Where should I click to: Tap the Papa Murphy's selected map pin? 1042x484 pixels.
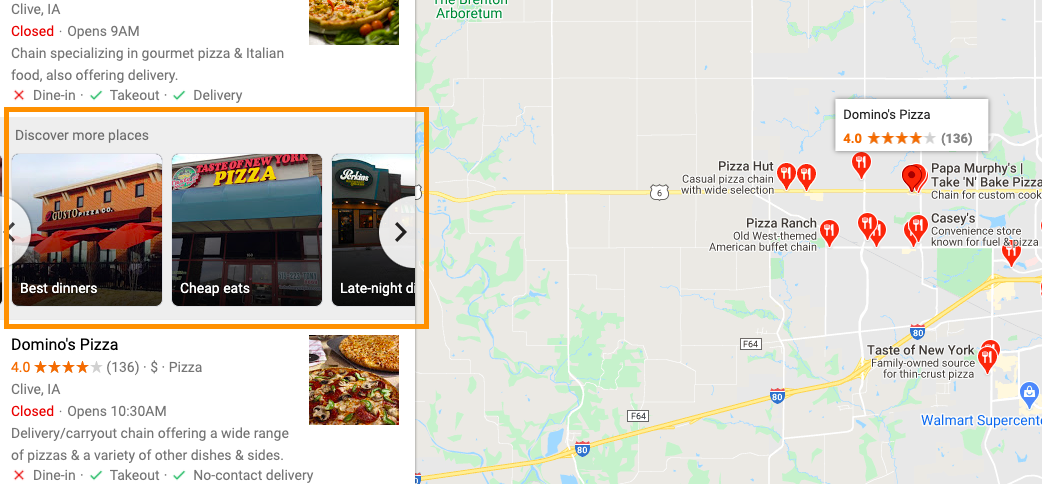coord(912,177)
